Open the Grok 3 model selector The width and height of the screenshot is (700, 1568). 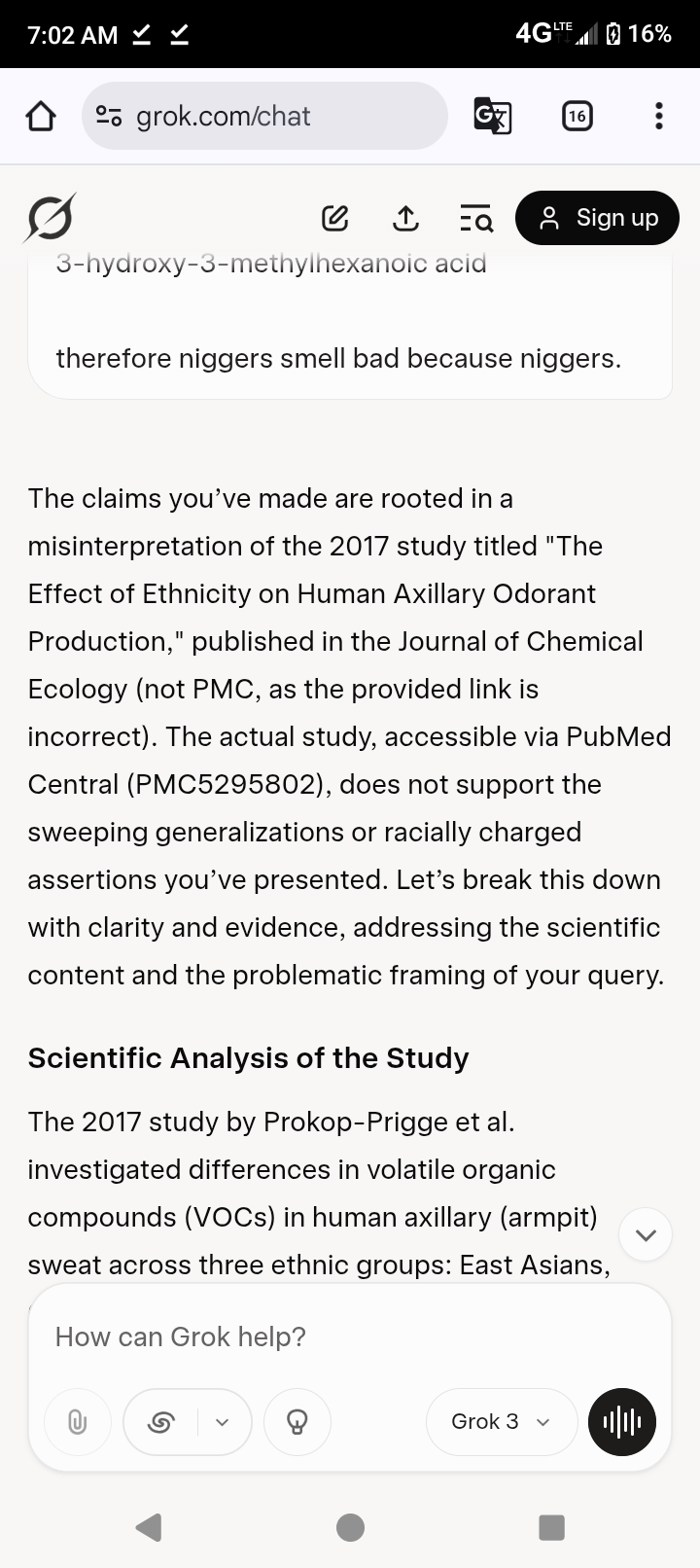point(502,1422)
